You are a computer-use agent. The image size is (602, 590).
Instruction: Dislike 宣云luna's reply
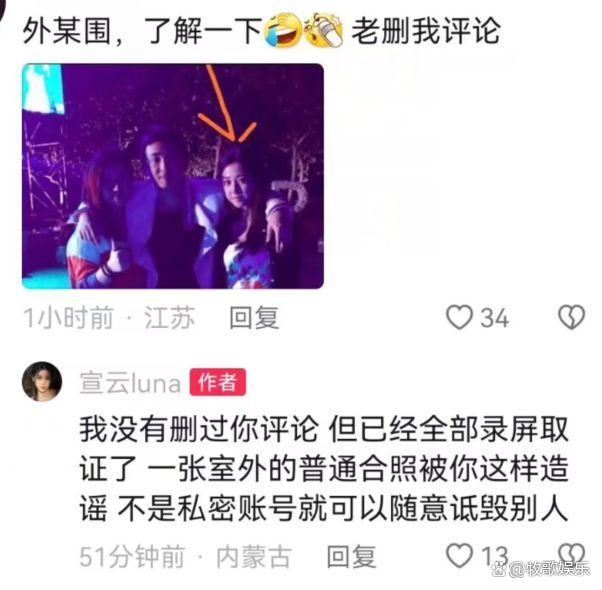[571, 555]
